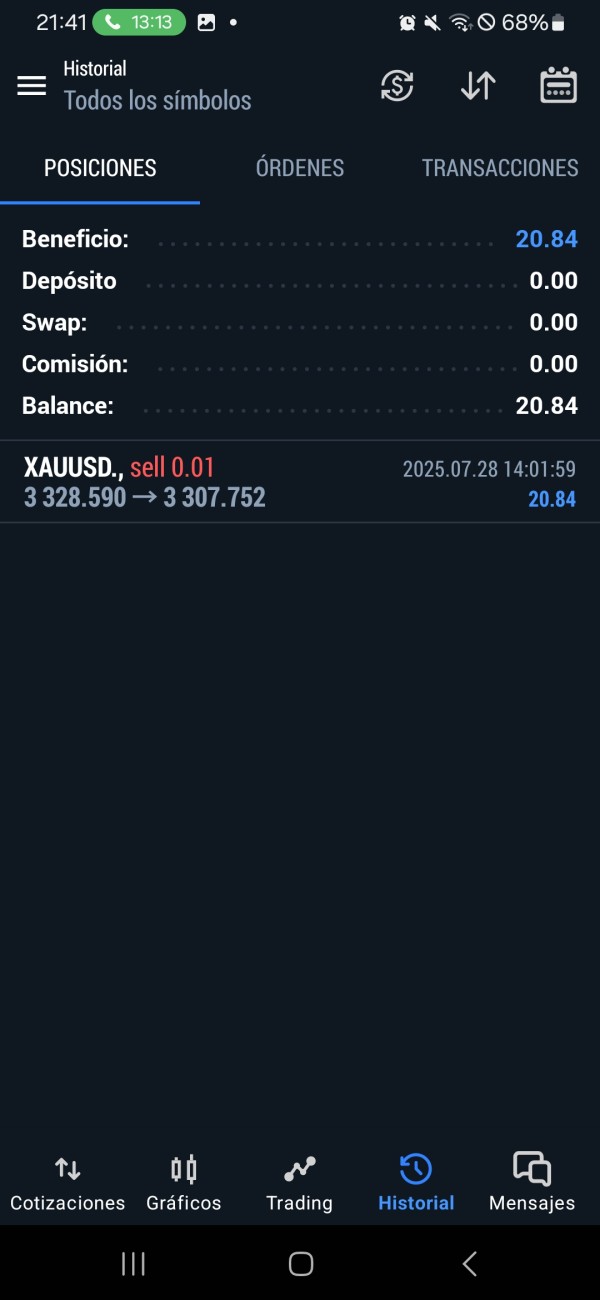Go to the Cotizaciones section

click(68, 1184)
